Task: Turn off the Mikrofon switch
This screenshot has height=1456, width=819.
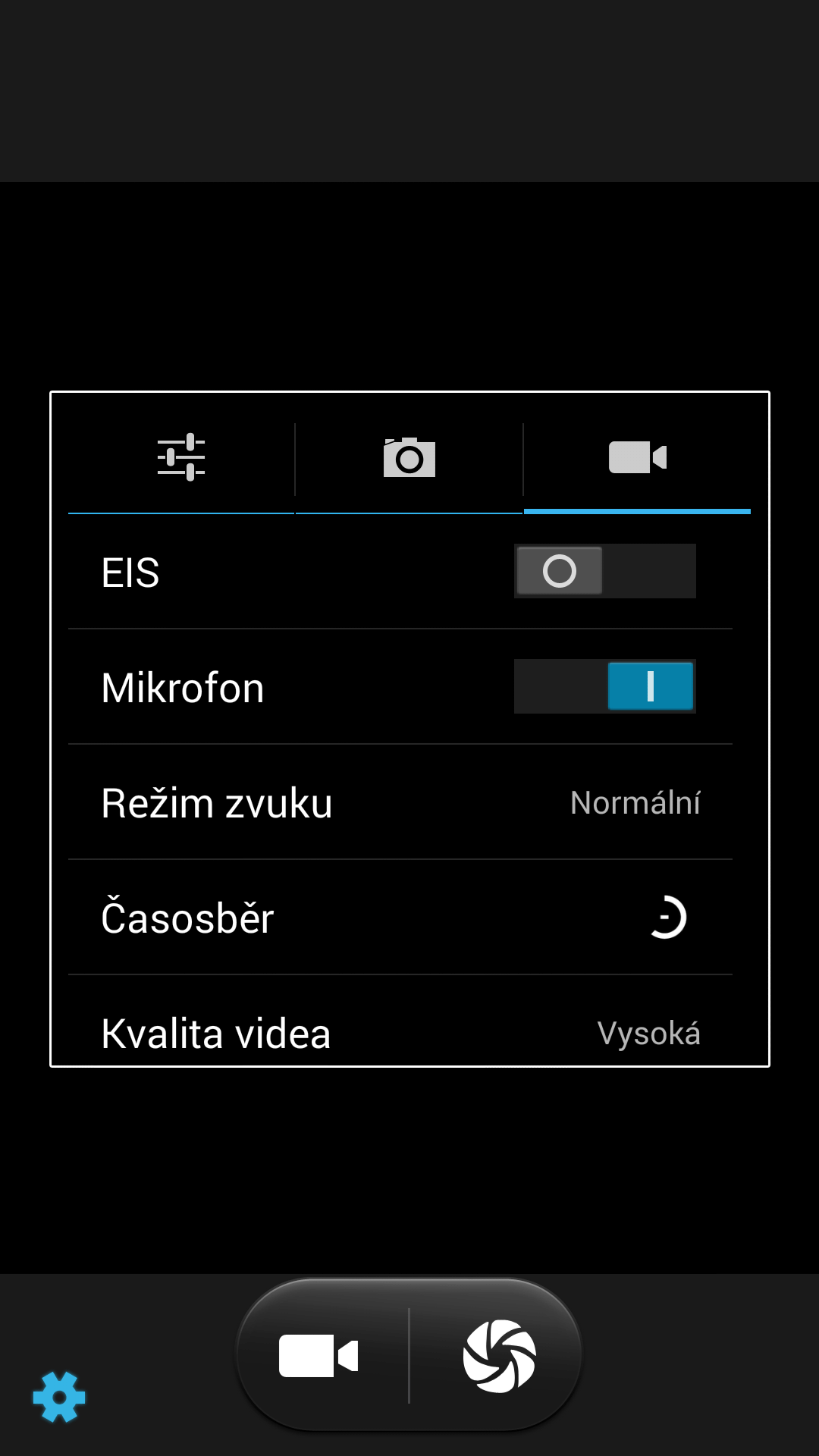Action: (x=604, y=686)
